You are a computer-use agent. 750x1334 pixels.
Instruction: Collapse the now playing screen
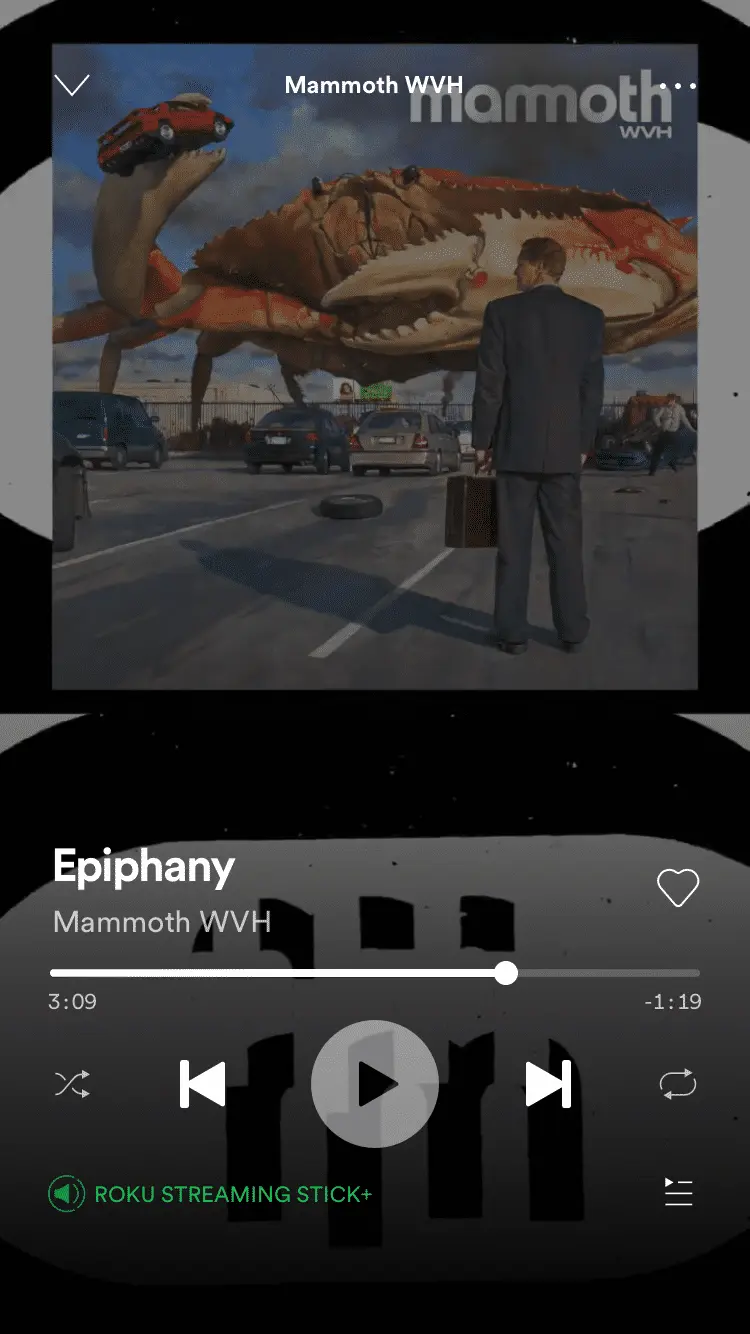[72, 86]
